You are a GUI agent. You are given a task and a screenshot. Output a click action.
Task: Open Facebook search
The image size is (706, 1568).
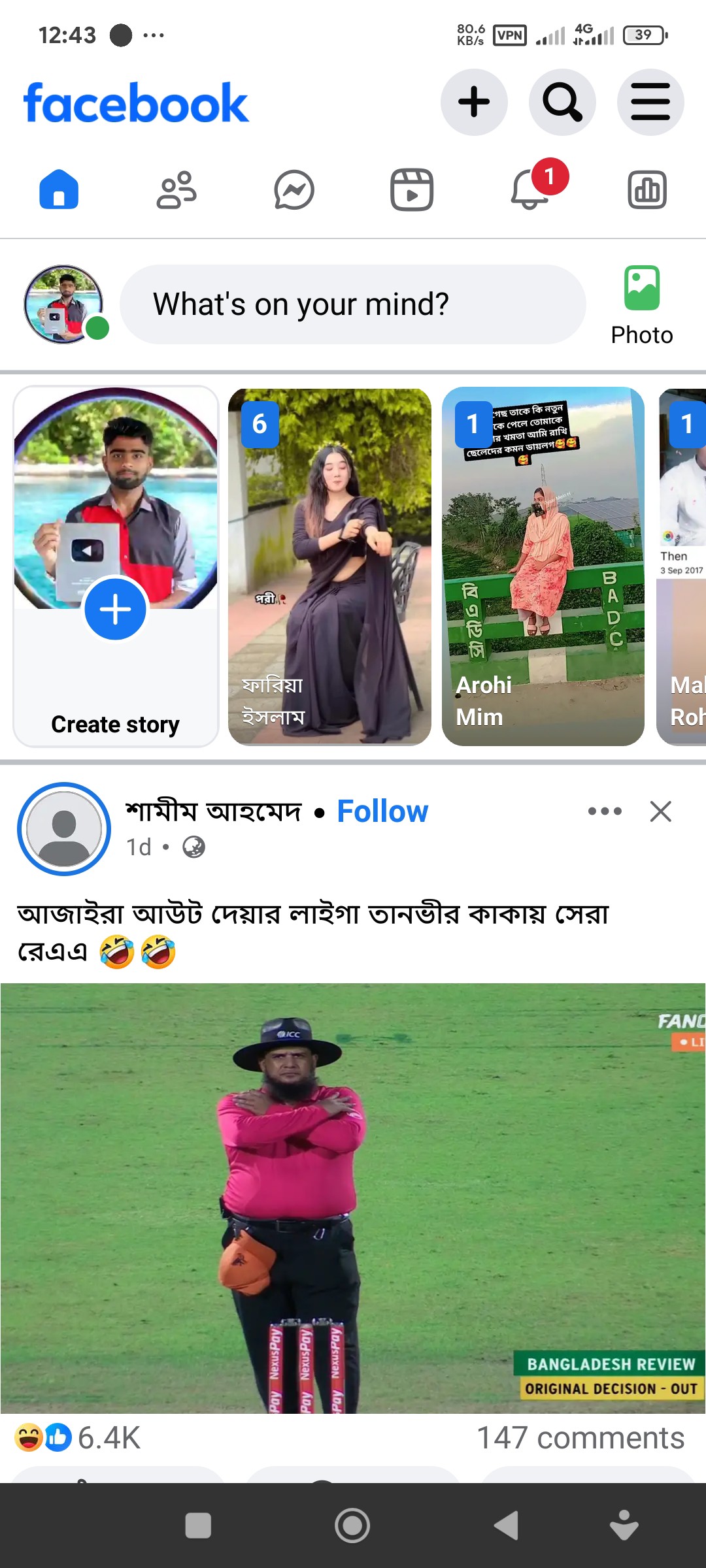click(x=562, y=103)
